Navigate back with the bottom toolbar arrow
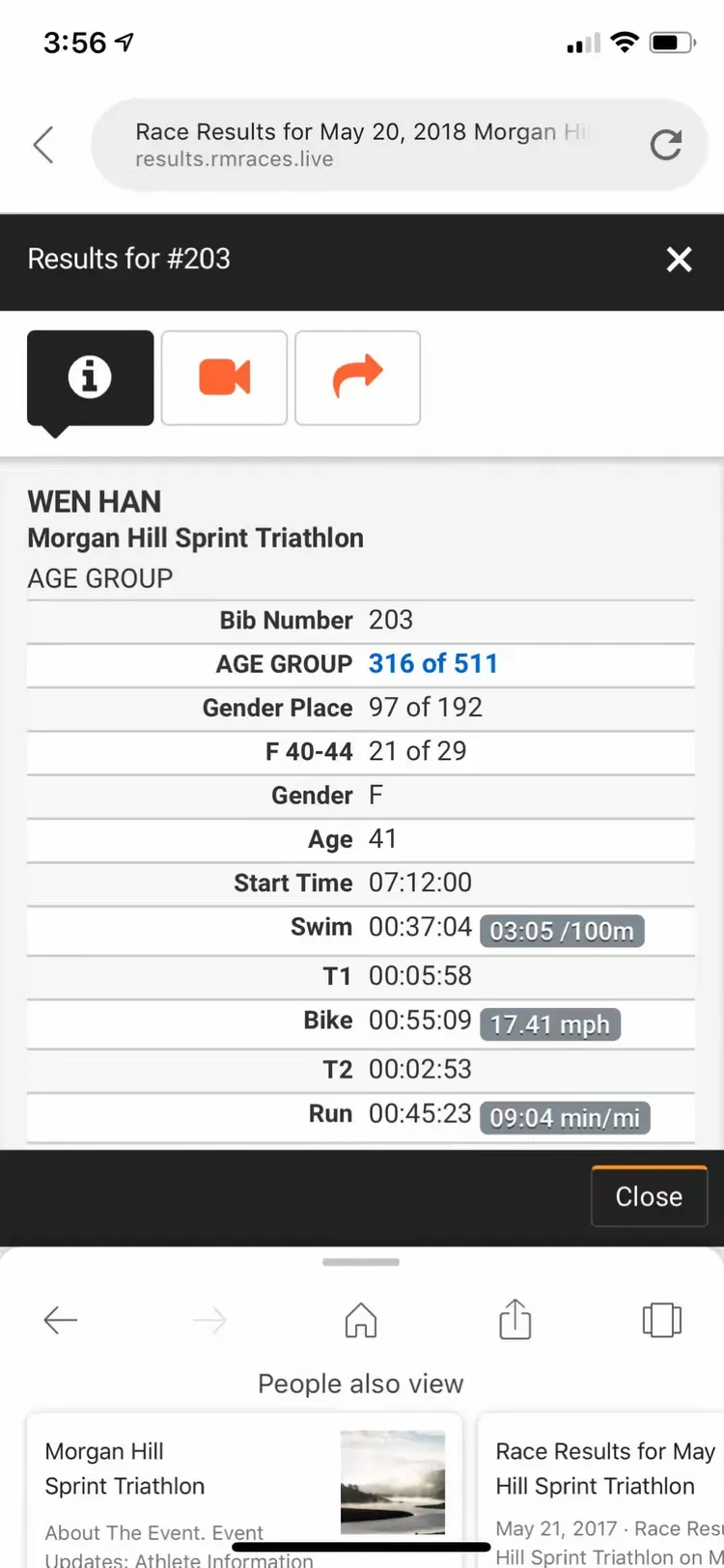Image resolution: width=724 pixels, height=1568 pixels. 60,1320
